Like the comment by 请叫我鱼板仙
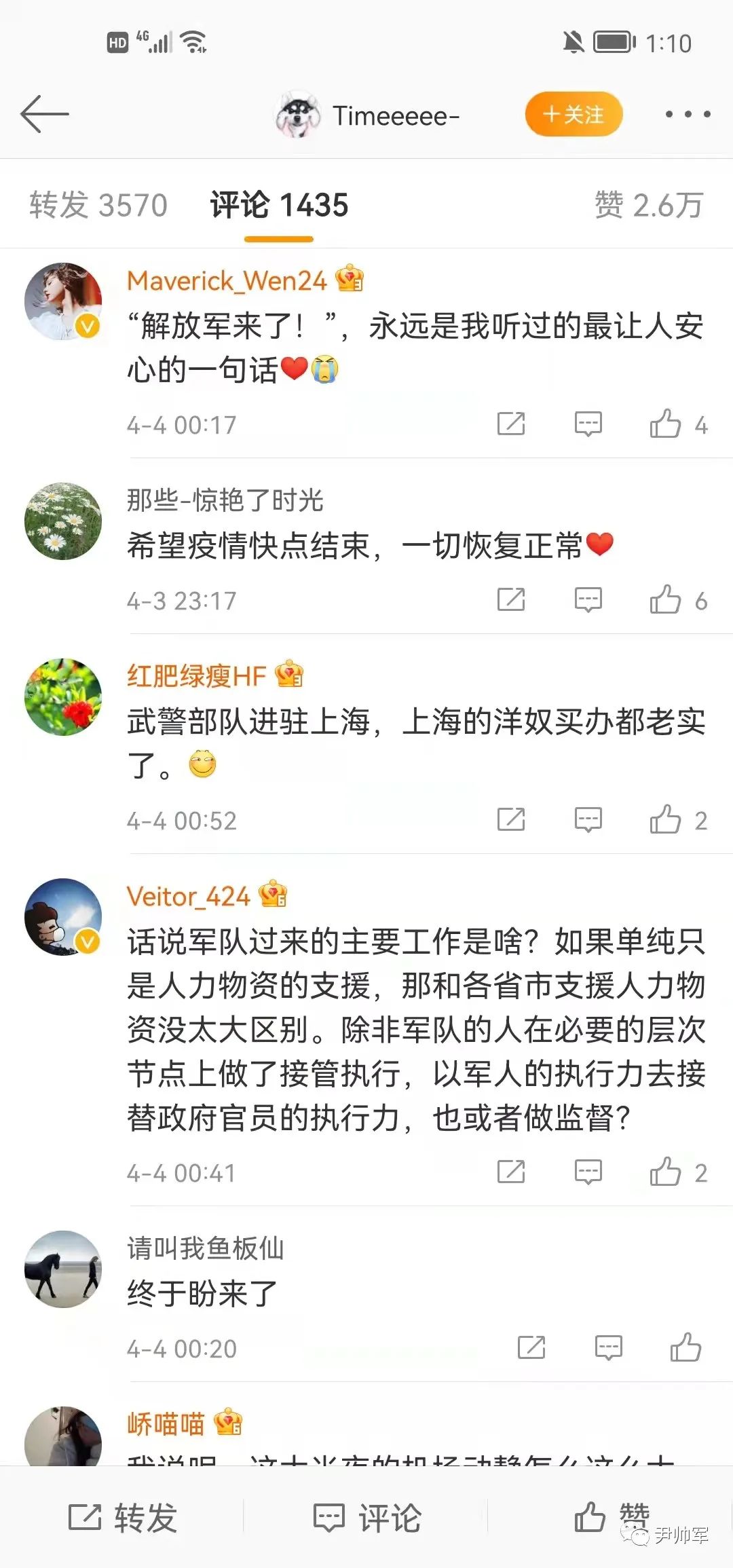This screenshot has height=1568, width=733. [685, 1348]
